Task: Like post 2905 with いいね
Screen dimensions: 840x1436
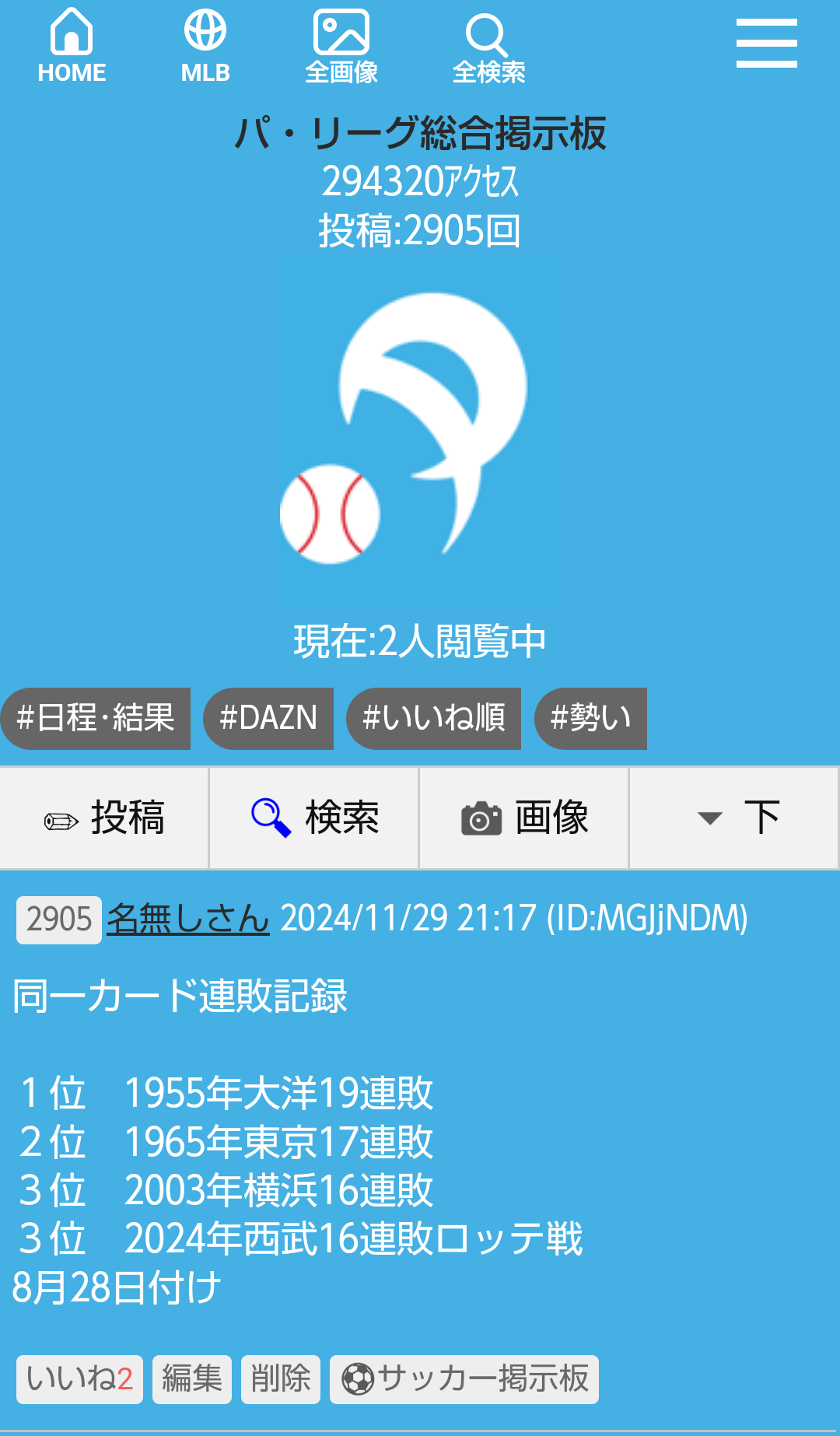Action: point(79,1379)
